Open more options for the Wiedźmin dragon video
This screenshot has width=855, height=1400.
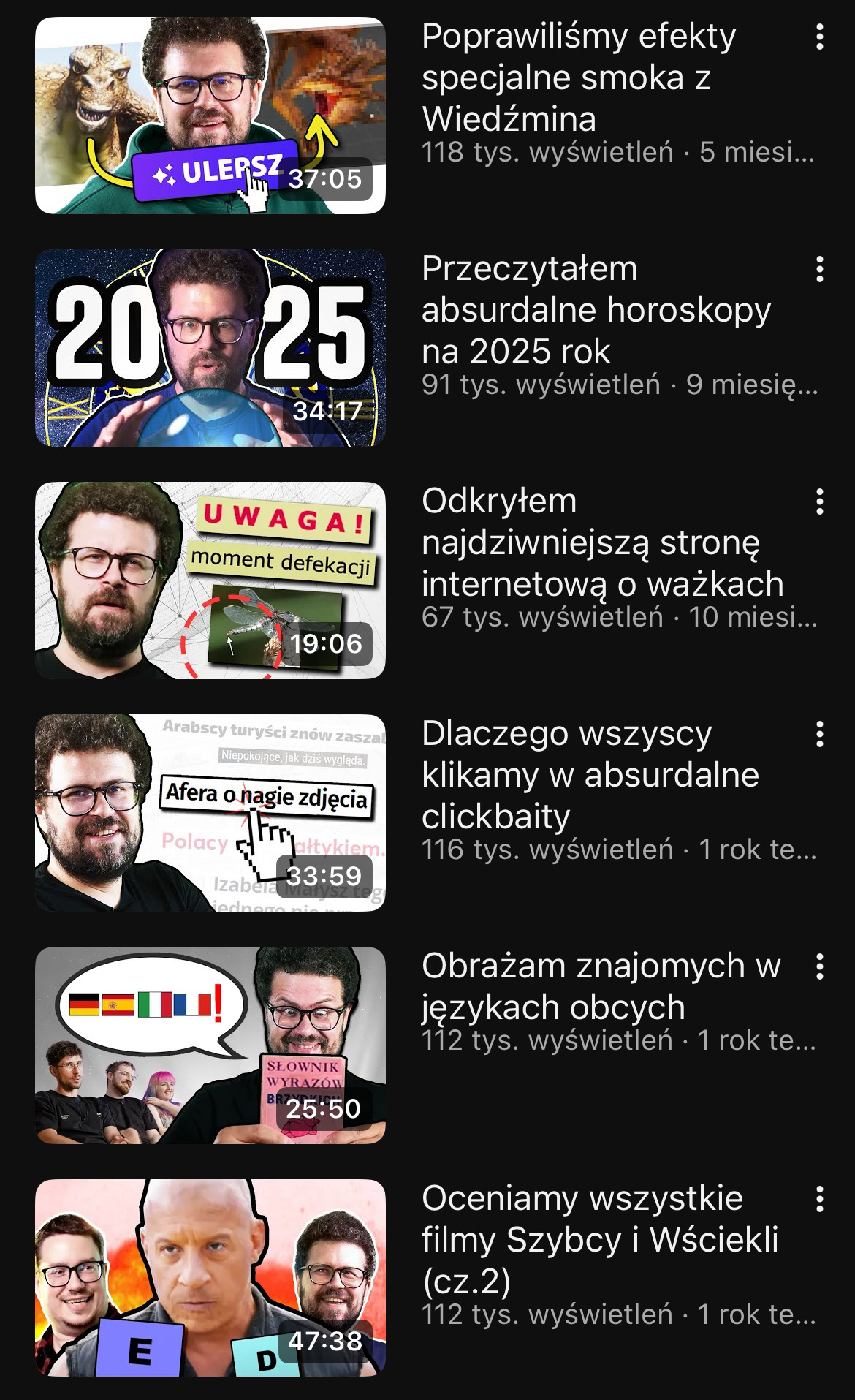[820, 37]
